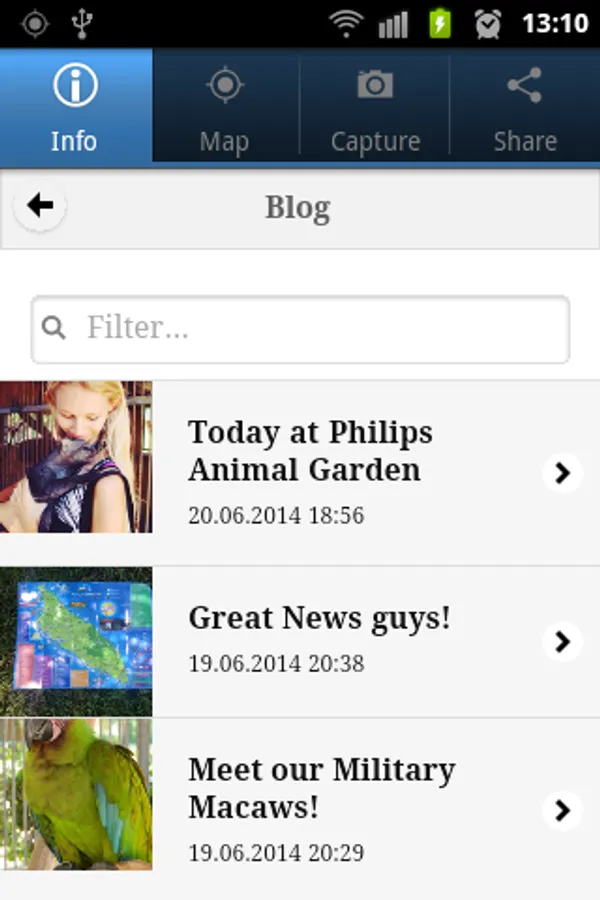The width and height of the screenshot is (600, 900).
Task: Switch to the Map tab
Action: click(x=224, y=106)
